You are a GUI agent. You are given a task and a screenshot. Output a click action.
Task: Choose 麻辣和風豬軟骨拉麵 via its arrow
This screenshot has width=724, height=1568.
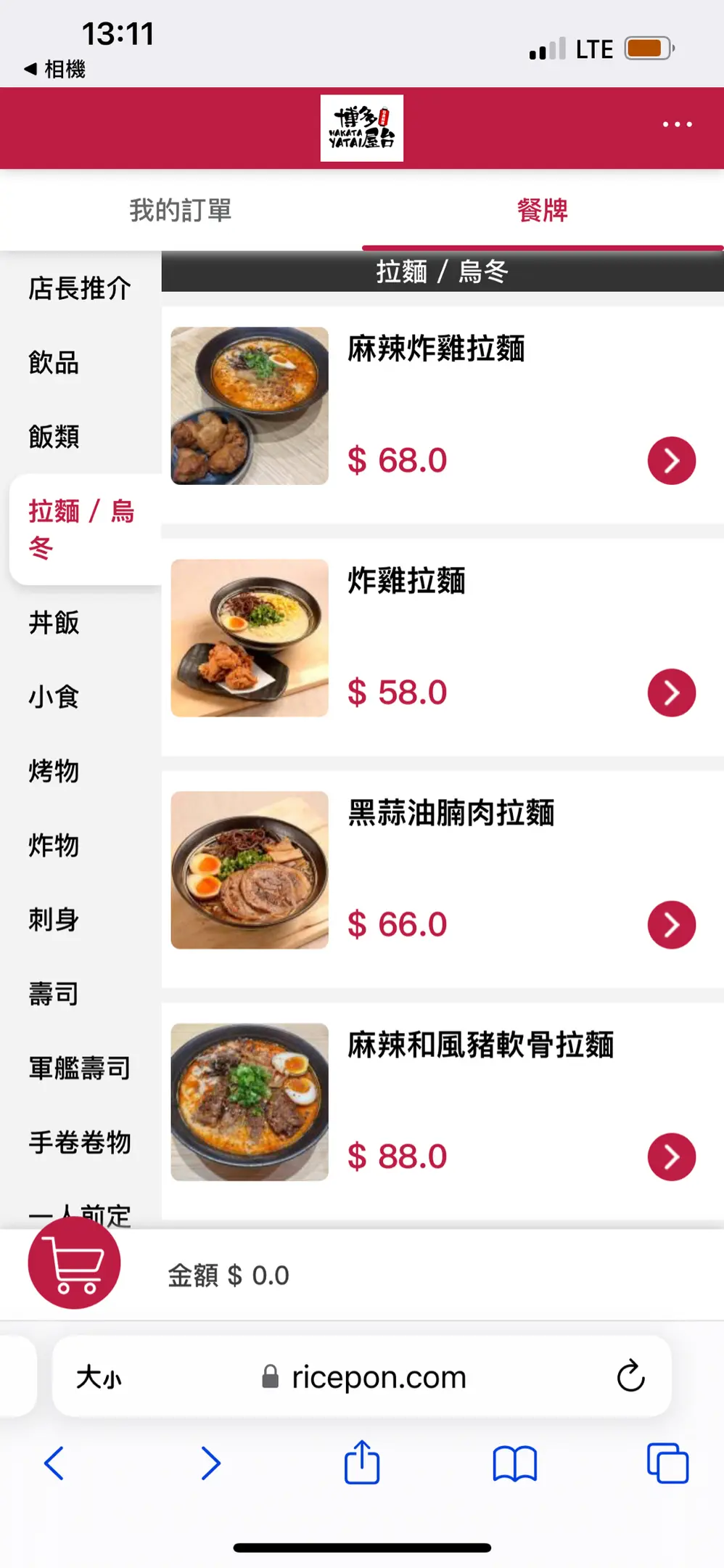tap(671, 1156)
